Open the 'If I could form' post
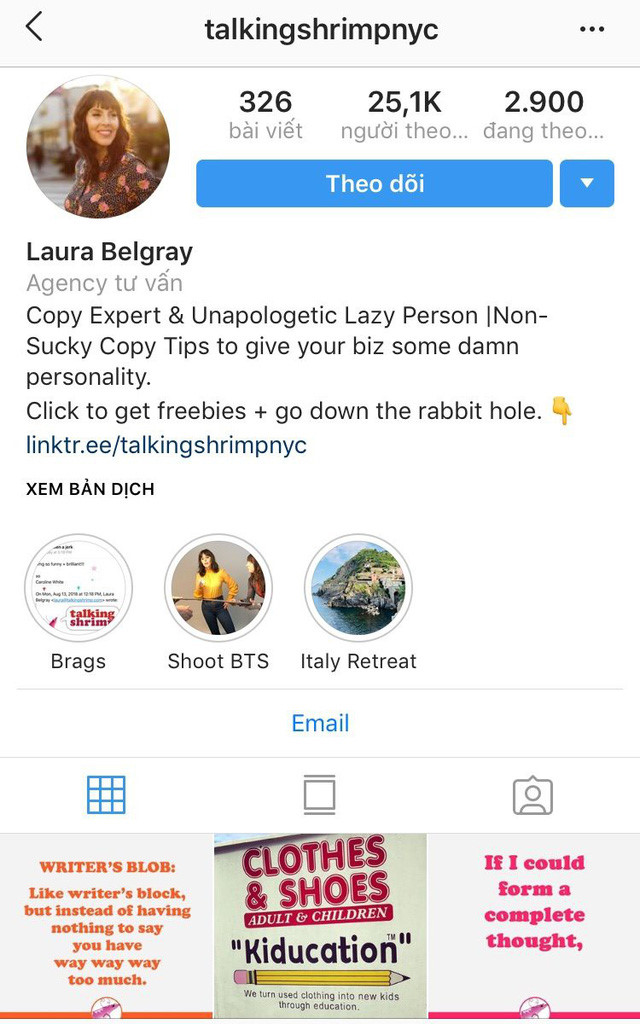640x1024 pixels. tap(534, 925)
